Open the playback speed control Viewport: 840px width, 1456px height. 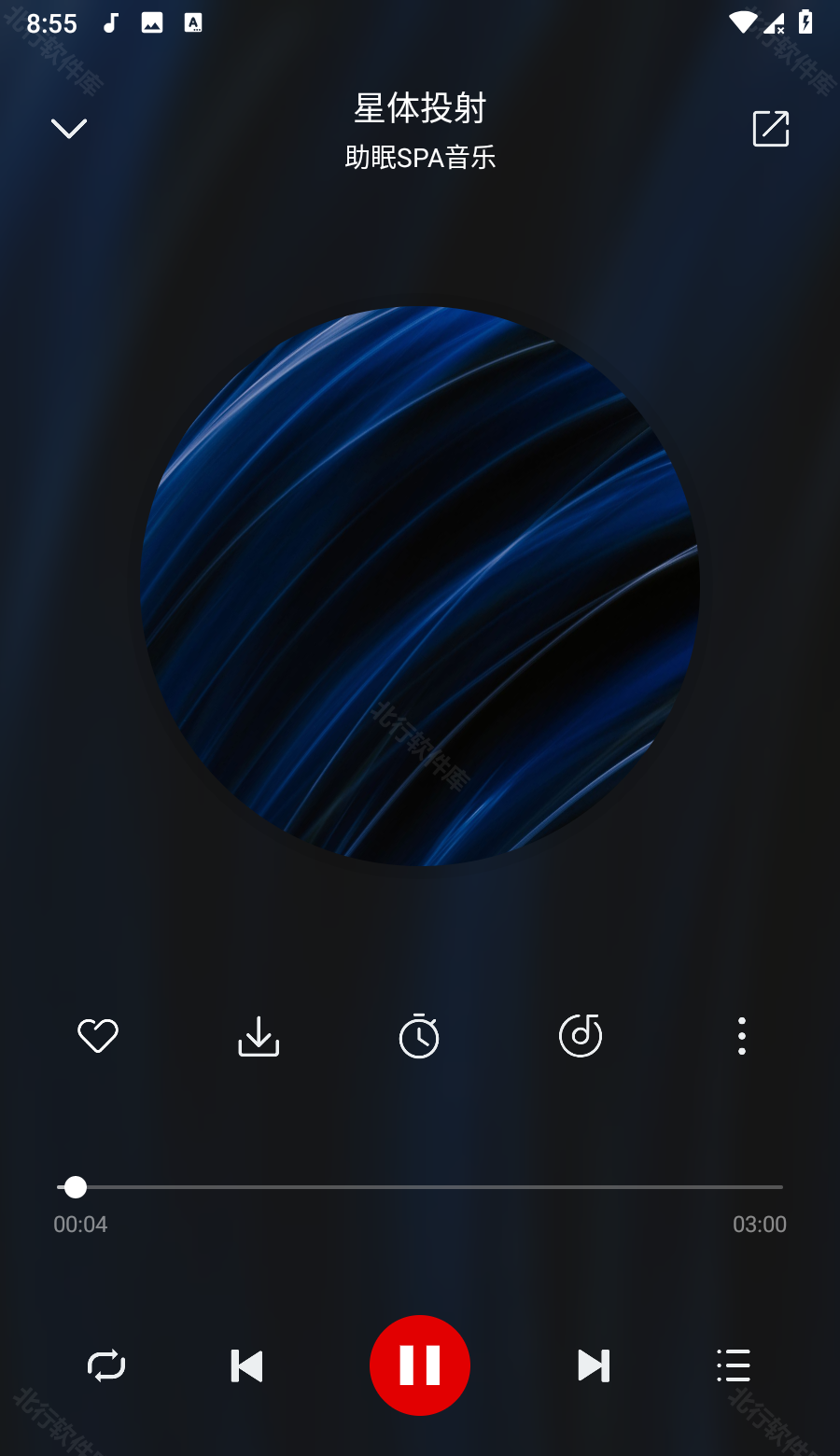pyautogui.click(x=580, y=1035)
